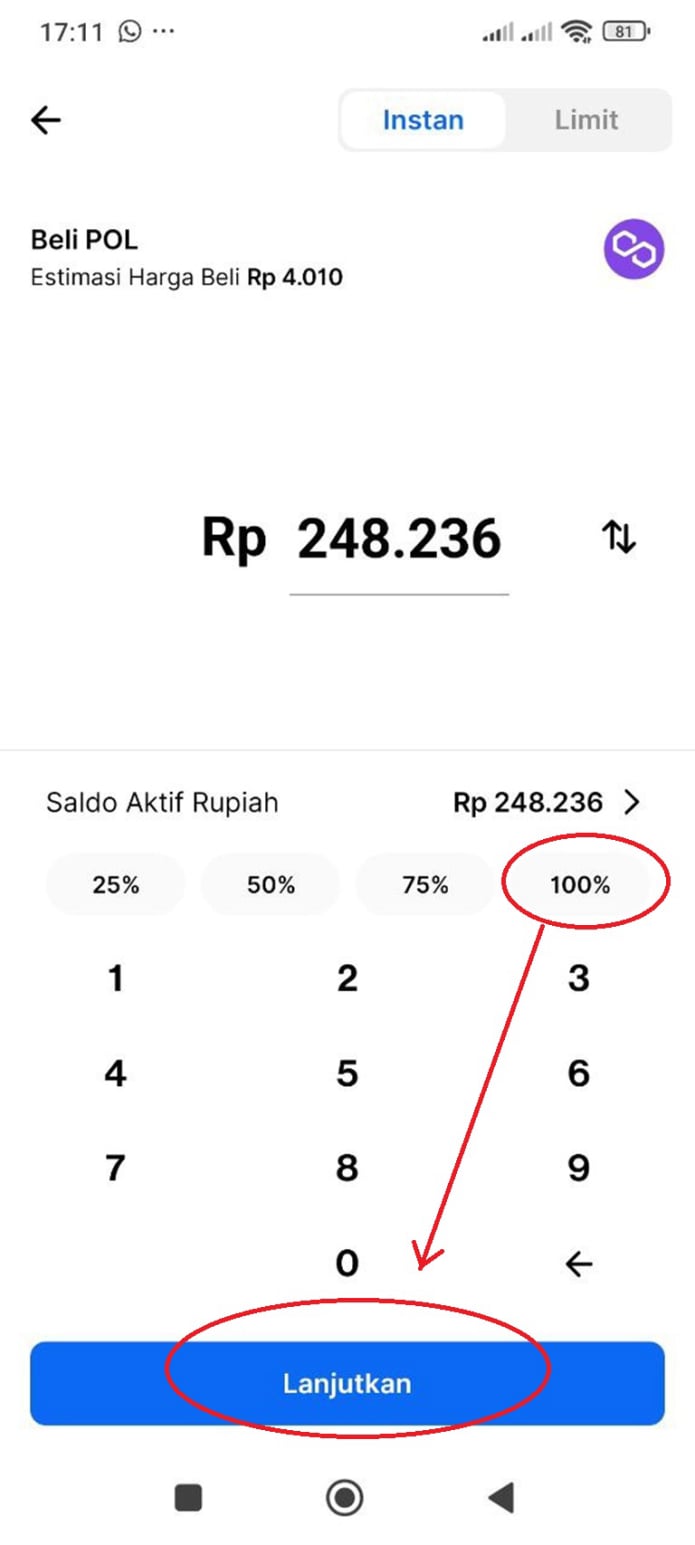Choose the 25% amount chip
Viewport: 695px width, 1545px height.
click(116, 885)
